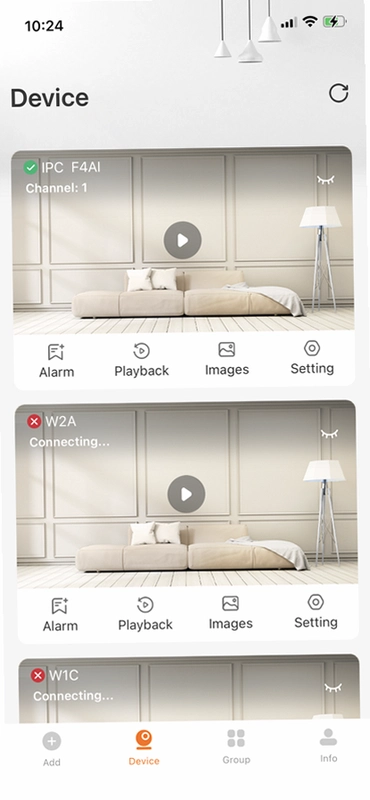370x800 pixels.
Task: View Images for W2A
Action: (231, 613)
